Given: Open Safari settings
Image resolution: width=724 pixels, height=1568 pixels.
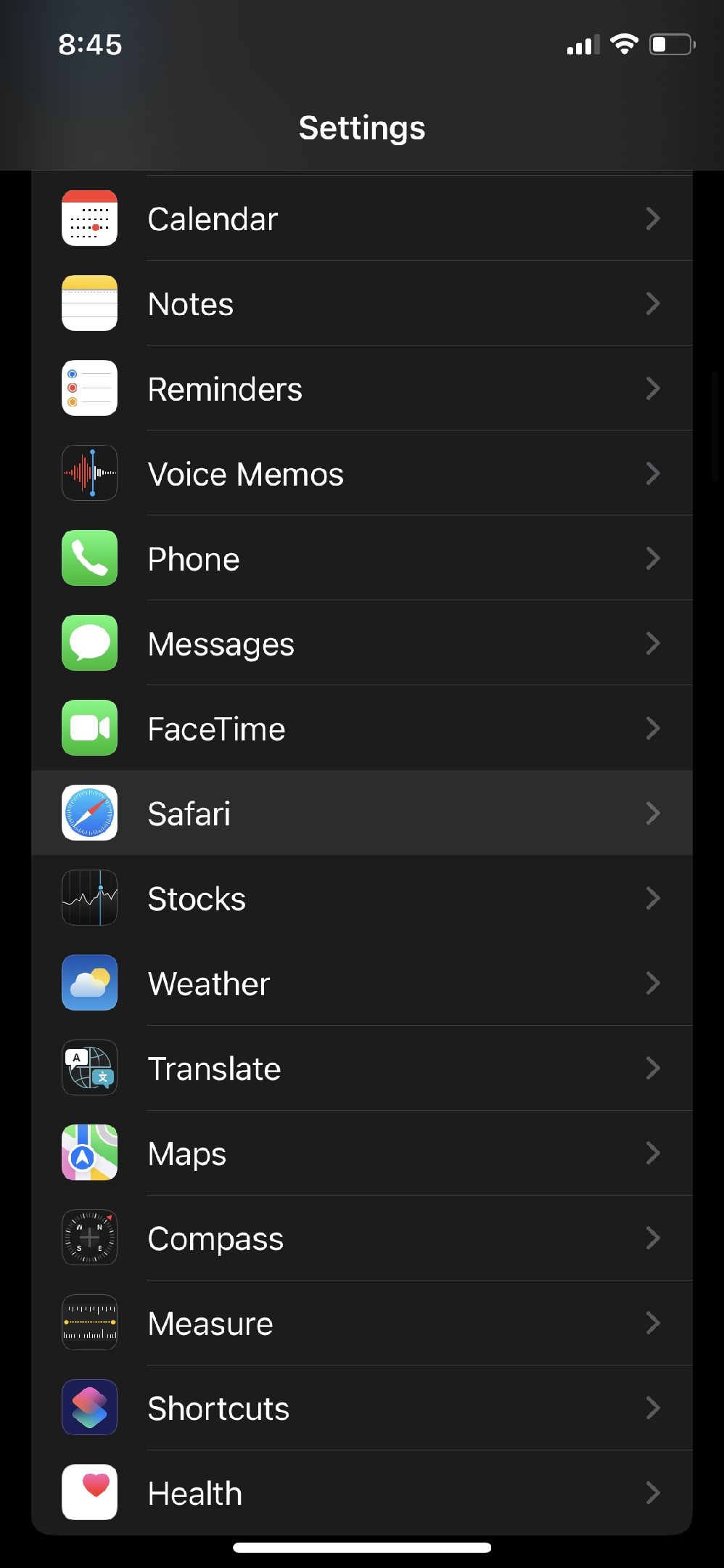Looking at the screenshot, I should [362, 813].
